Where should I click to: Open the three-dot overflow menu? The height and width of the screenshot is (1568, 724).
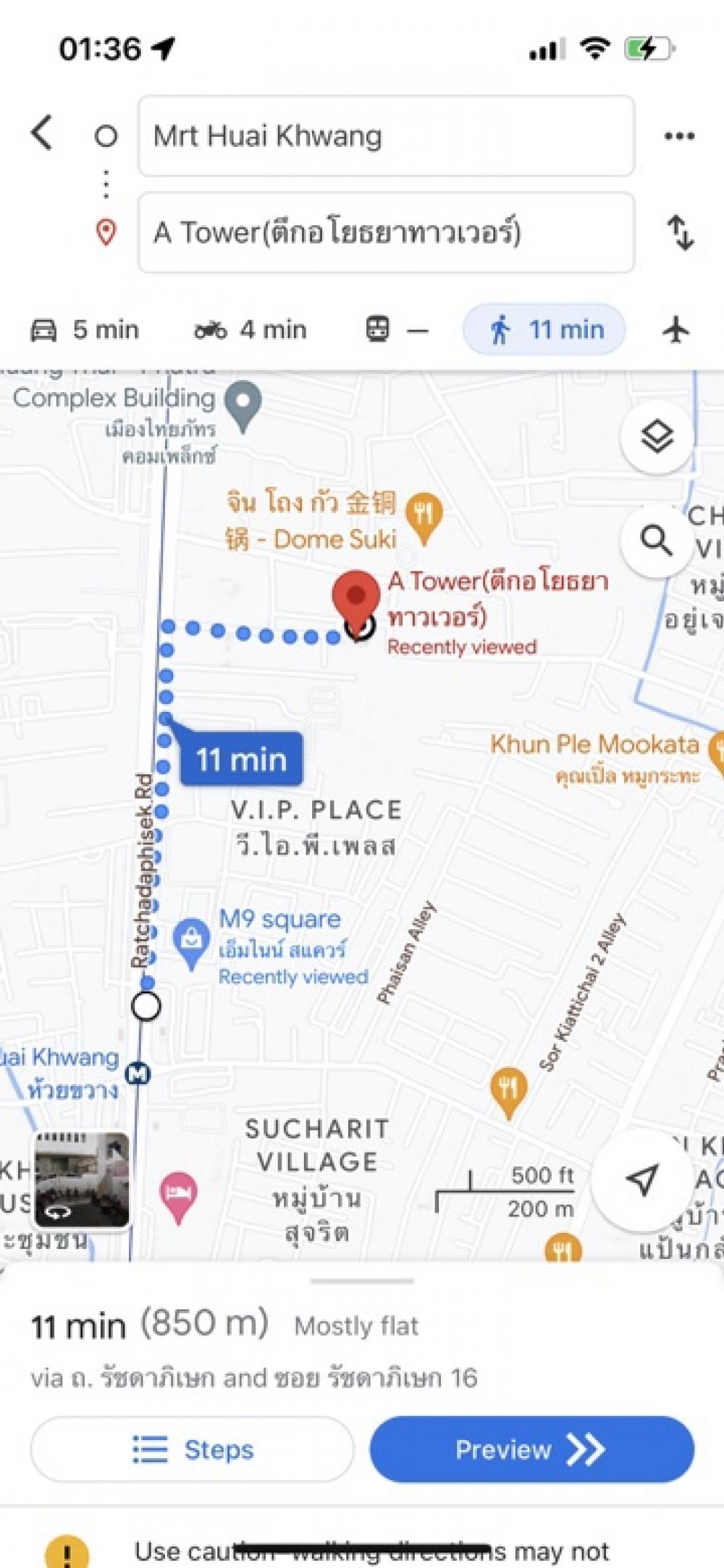click(x=679, y=136)
